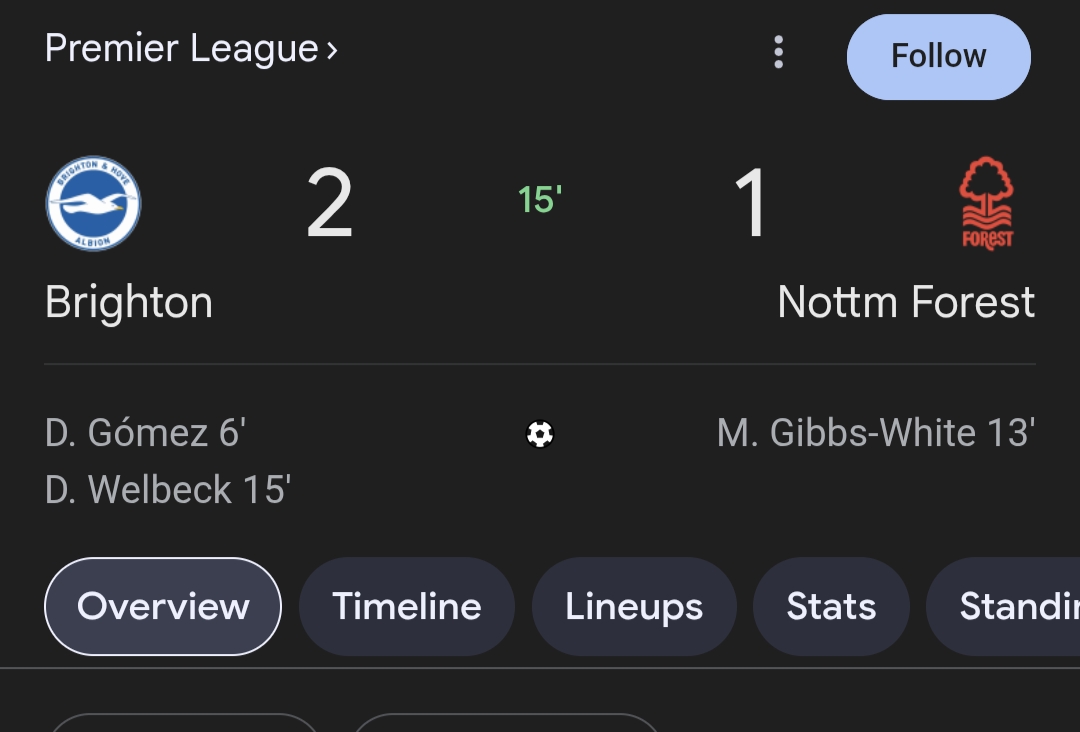Open the Premier League page link
The image size is (1080, 732).
pyautogui.click(x=191, y=49)
